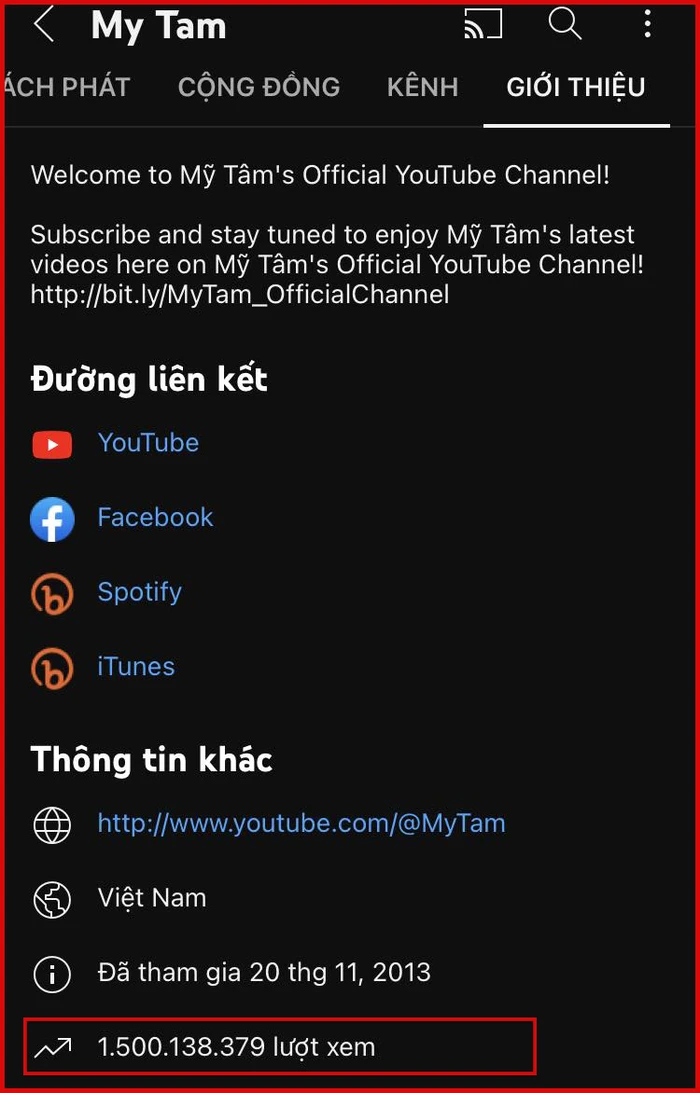Image resolution: width=700 pixels, height=1093 pixels.
Task: Cast to a nearby device
Action: pos(483,24)
